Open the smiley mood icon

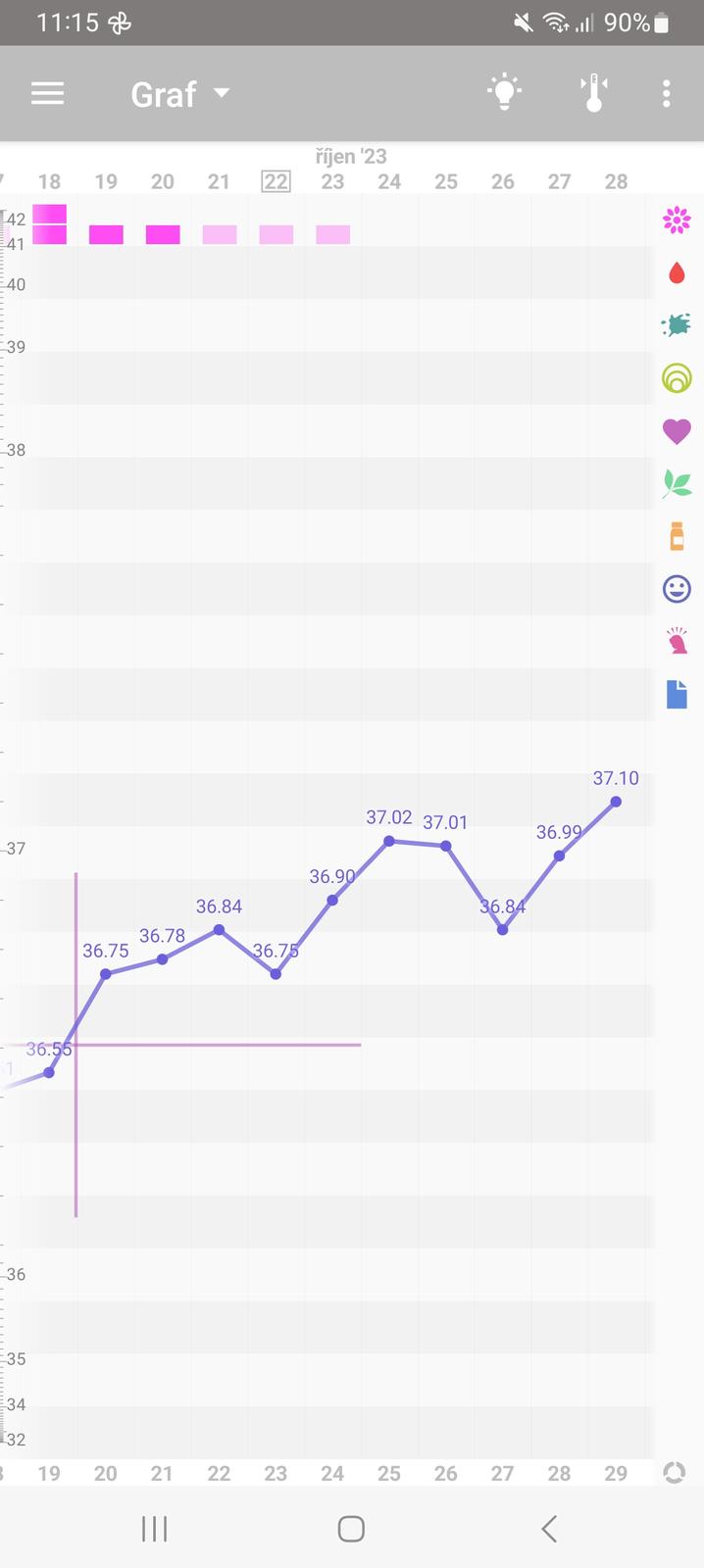coord(677,589)
